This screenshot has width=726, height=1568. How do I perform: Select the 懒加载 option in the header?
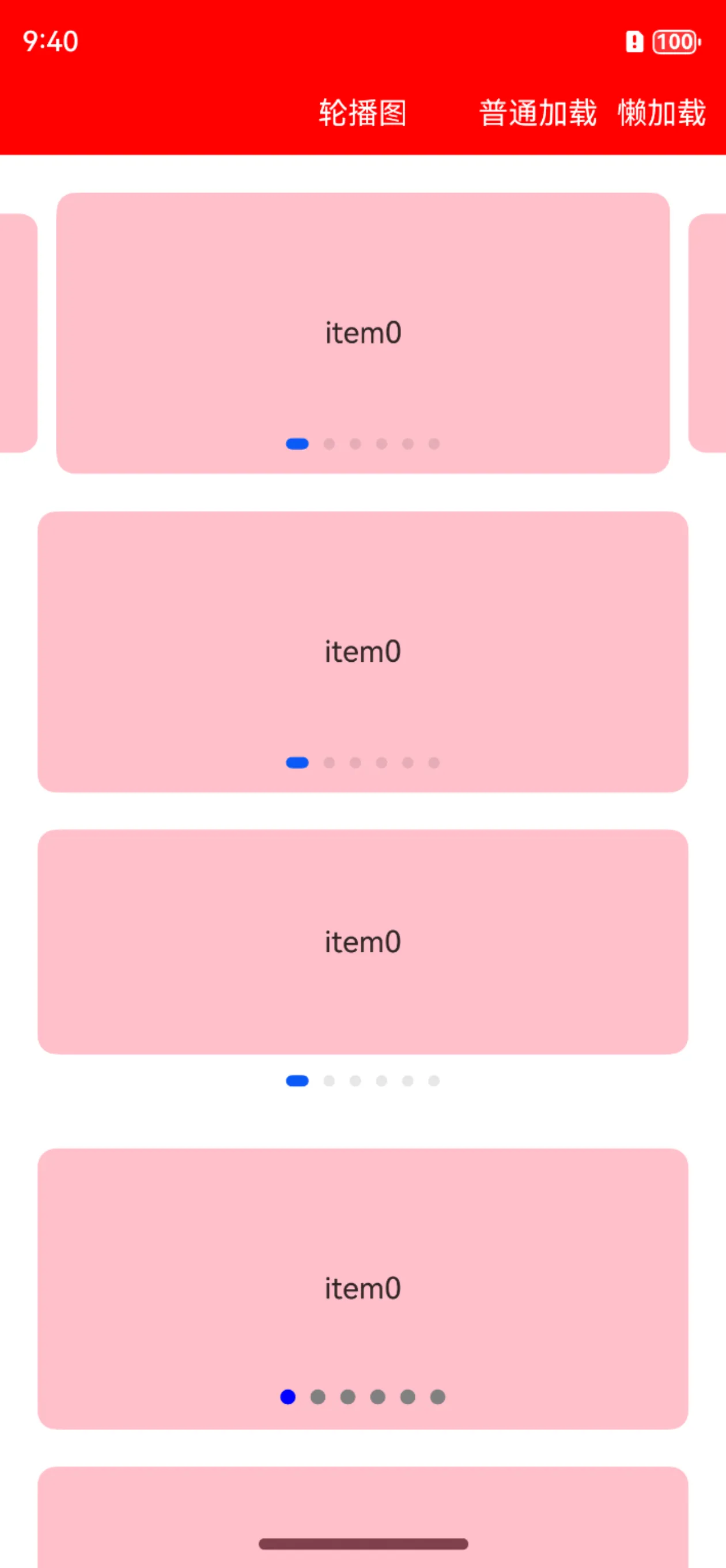pyautogui.click(x=661, y=113)
